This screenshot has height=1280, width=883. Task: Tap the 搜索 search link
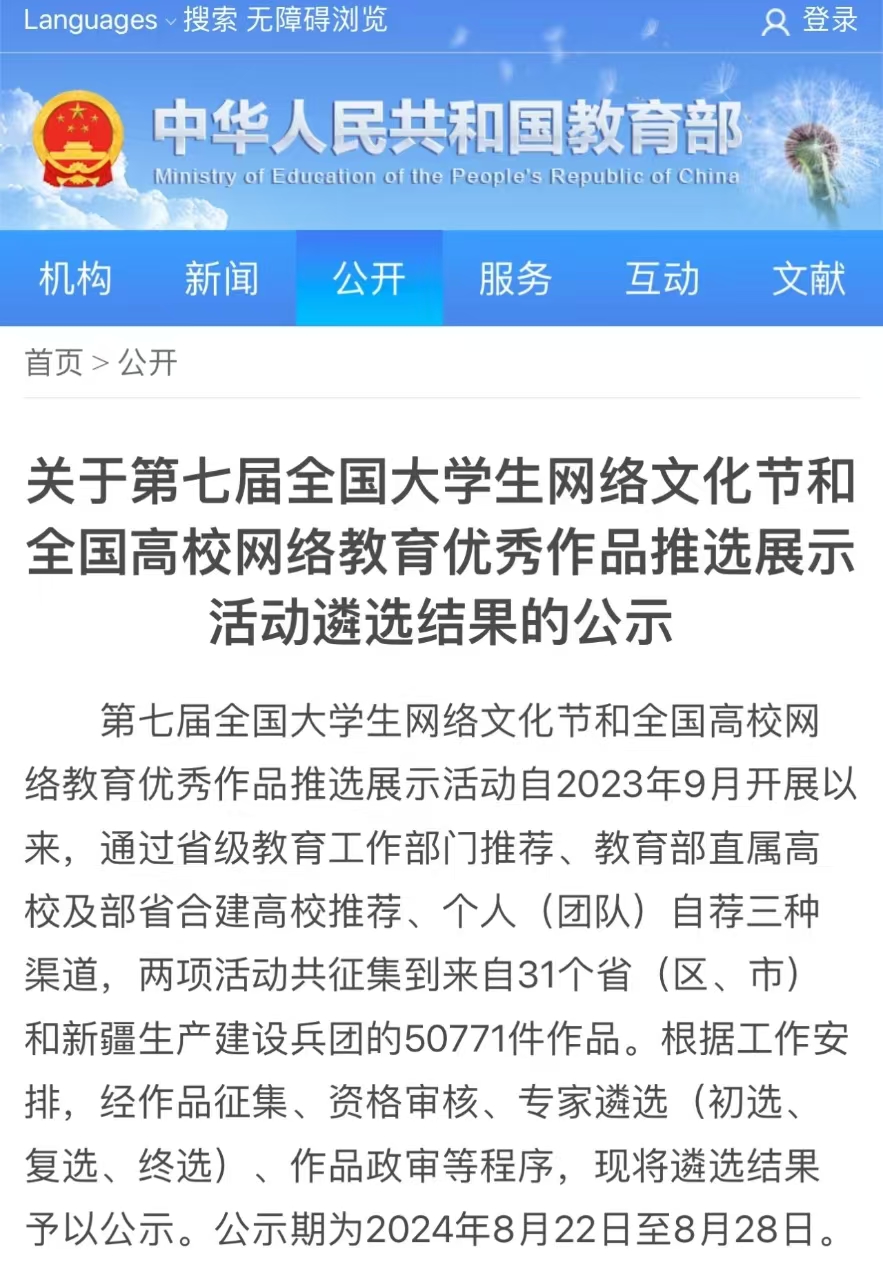pyautogui.click(x=209, y=20)
